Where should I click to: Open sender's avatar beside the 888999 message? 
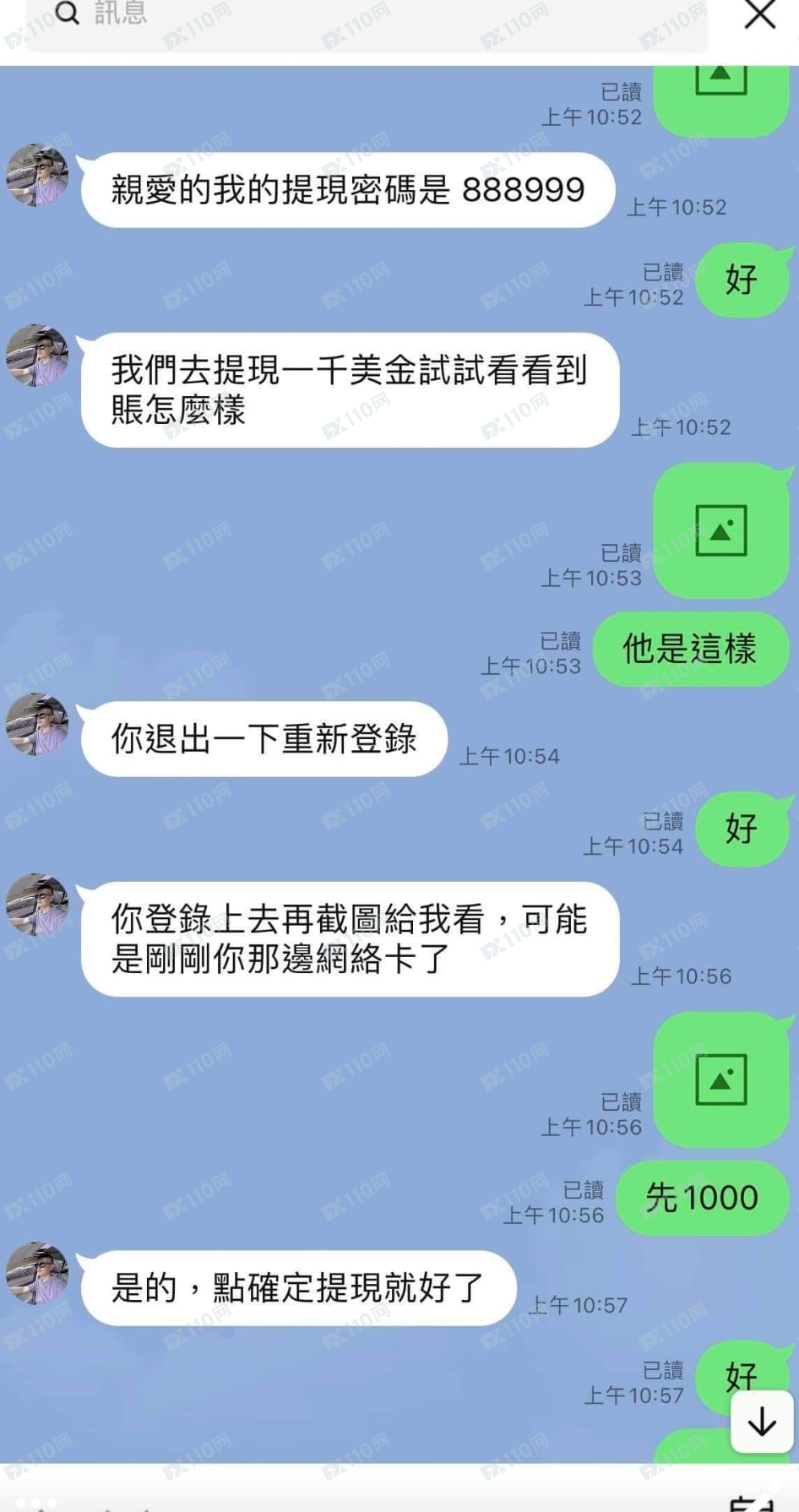point(37,176)
